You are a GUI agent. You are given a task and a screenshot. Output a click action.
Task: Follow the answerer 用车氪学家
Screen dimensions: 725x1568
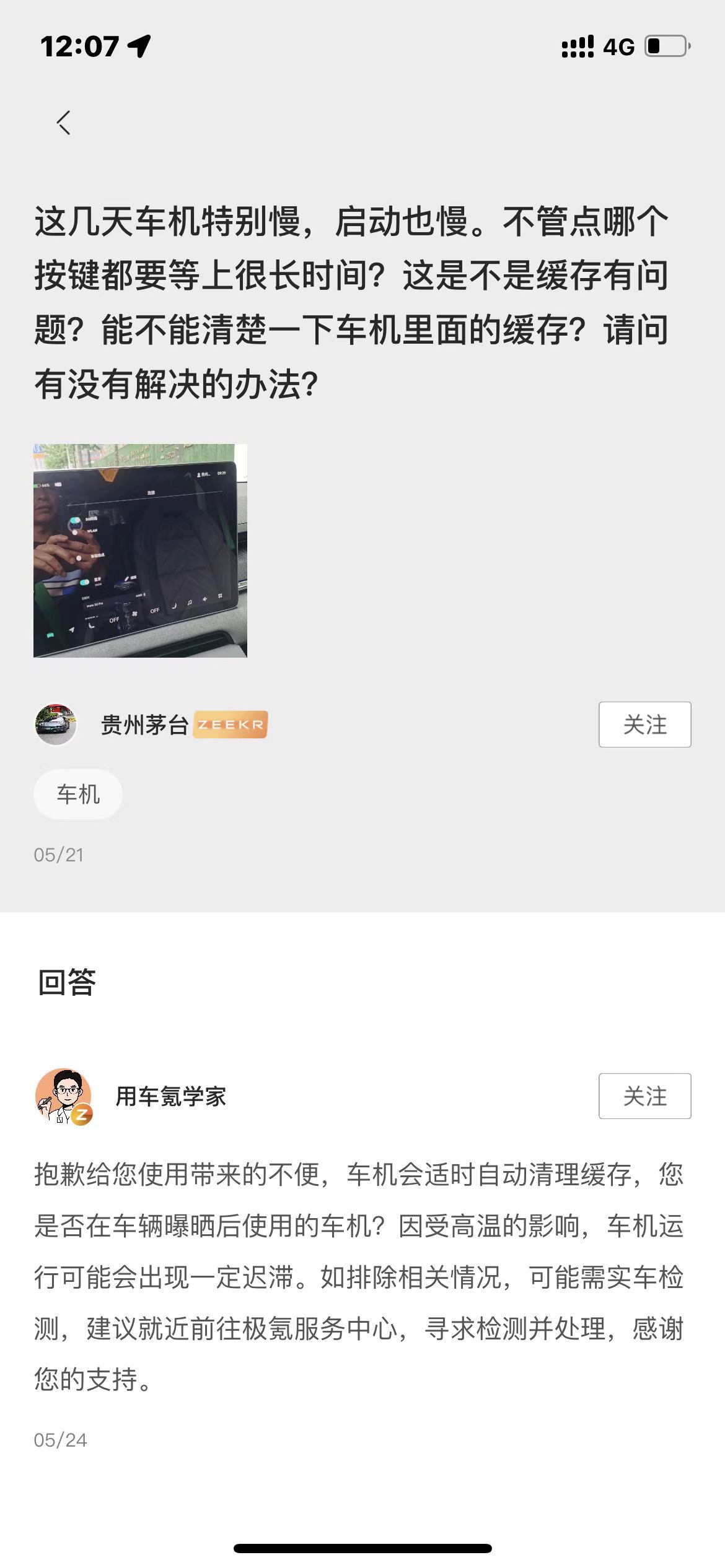click(x=644, y=1096)
